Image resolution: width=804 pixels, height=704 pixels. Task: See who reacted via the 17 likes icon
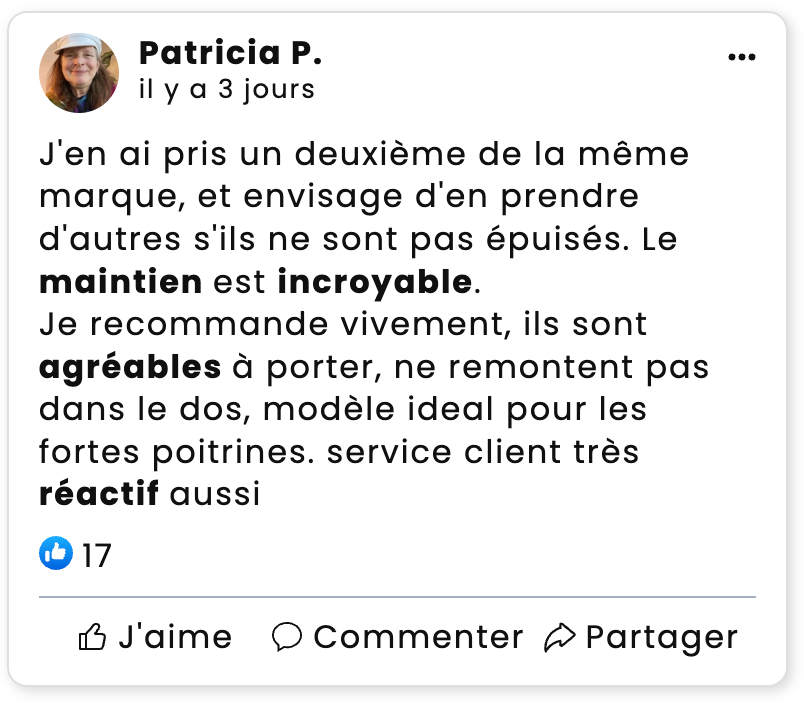click(57, 553)
